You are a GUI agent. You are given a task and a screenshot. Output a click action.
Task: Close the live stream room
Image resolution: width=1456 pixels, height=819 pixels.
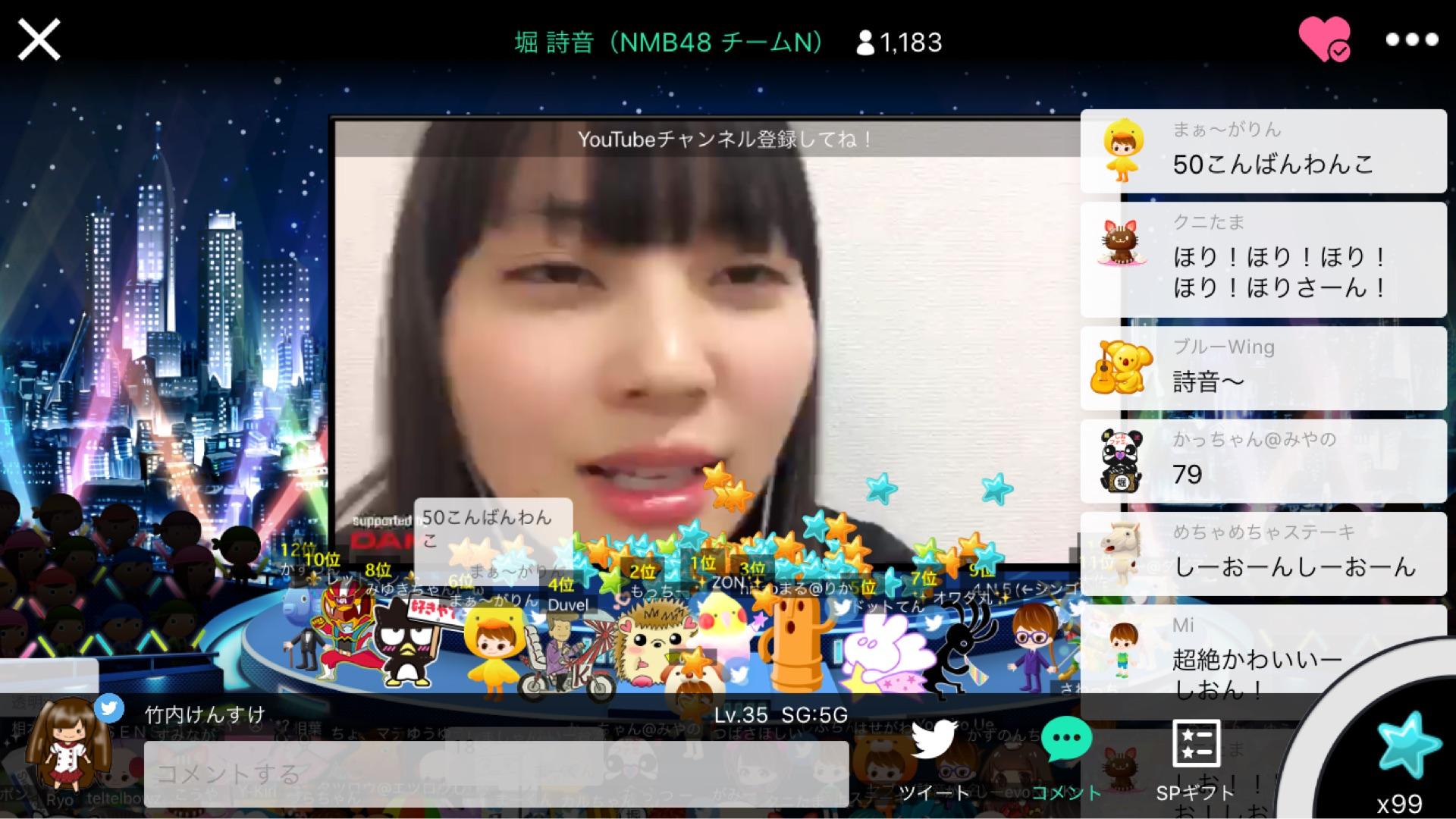39,39
